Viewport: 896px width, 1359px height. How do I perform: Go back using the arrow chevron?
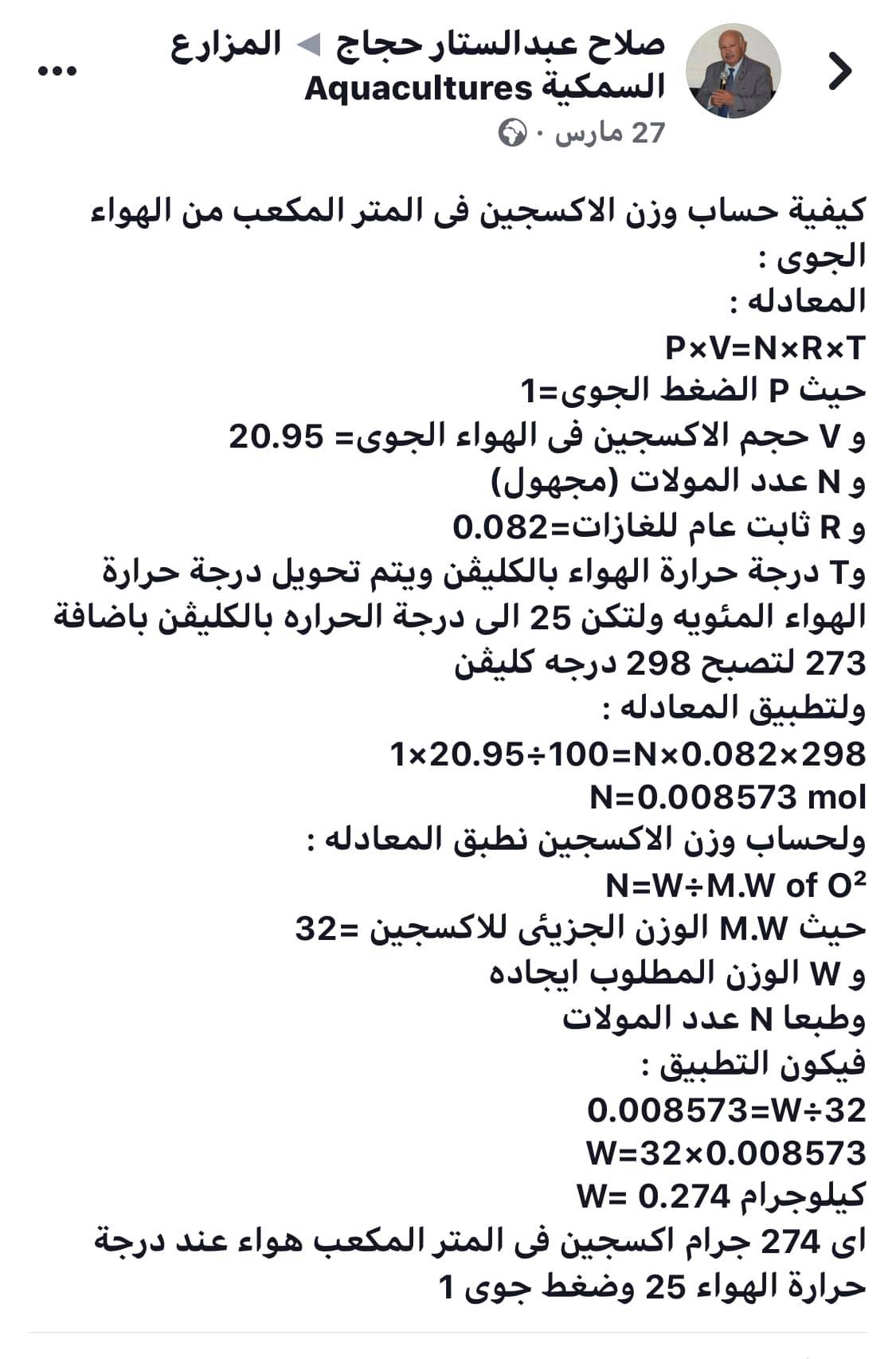point(840,71)
